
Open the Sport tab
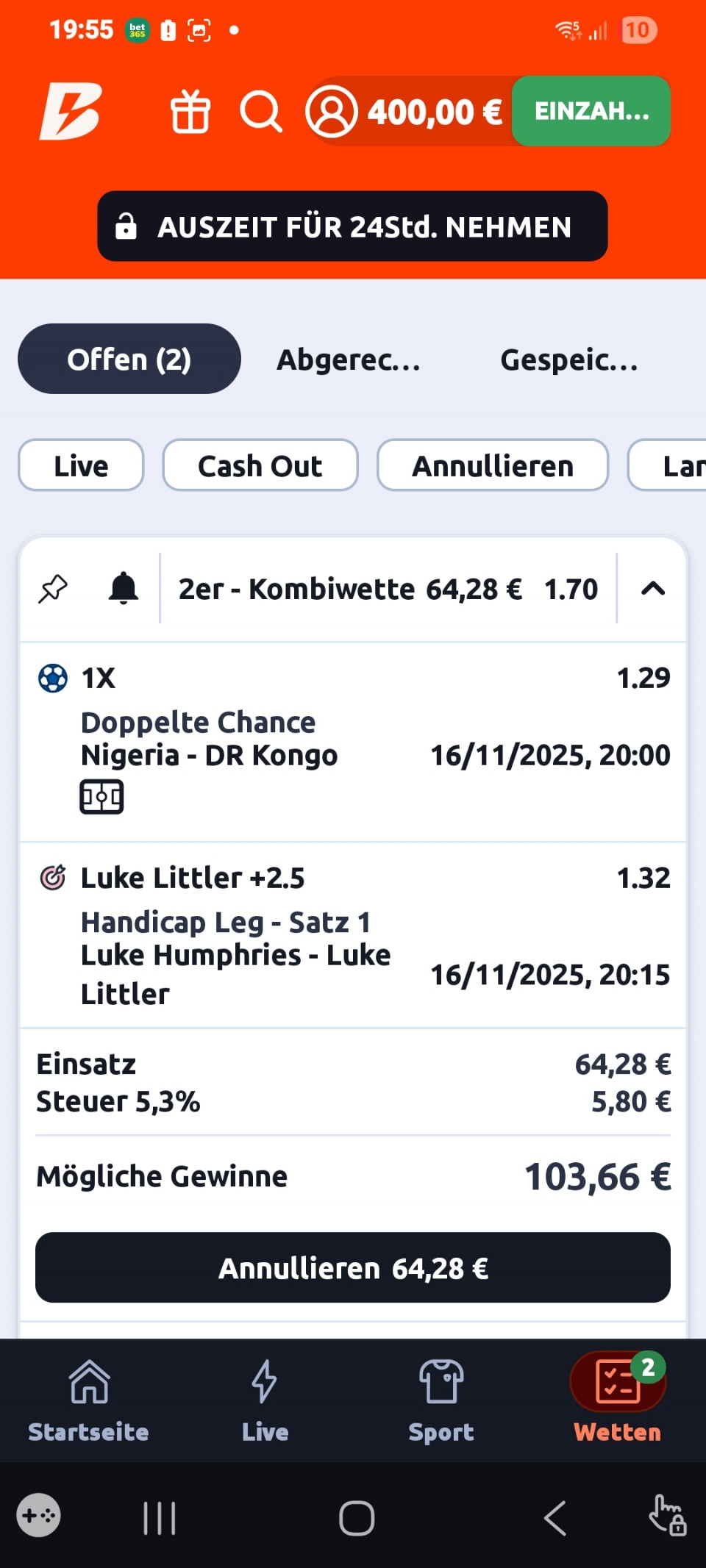441,1400
